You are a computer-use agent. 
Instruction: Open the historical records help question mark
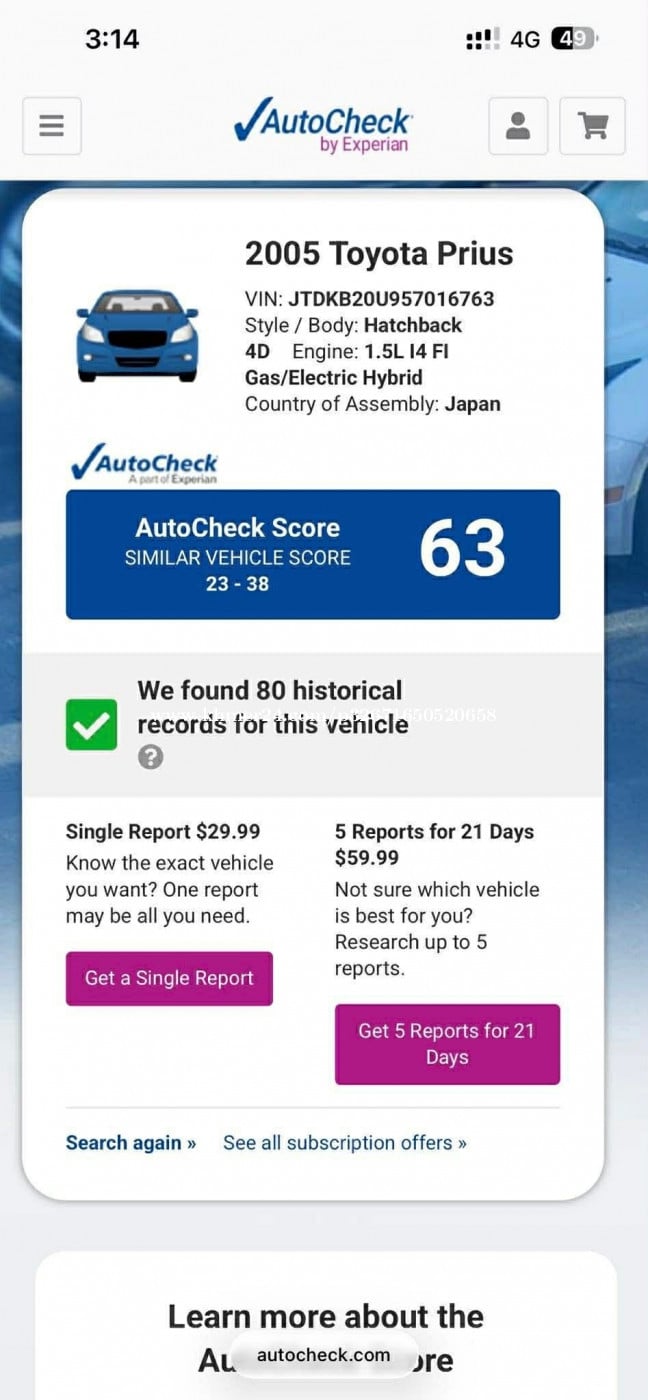tap(150, 757)
